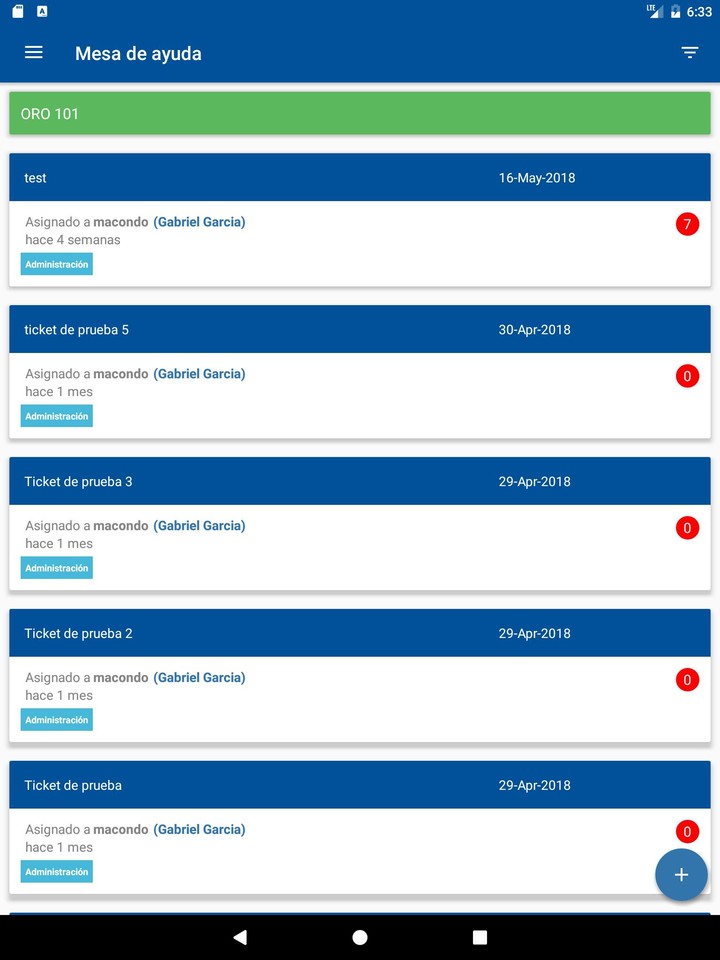This screenshot has height=960, width=720.
Task: Open the navigation drawer menu
Action: 33,52
